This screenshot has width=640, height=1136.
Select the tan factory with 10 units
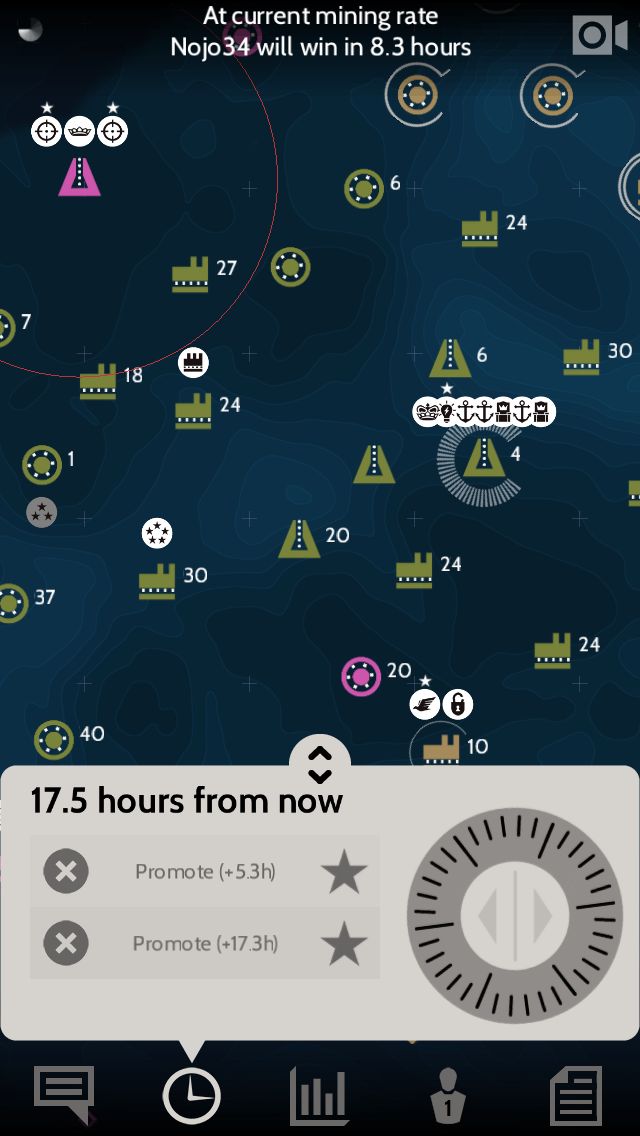(440, 749)
